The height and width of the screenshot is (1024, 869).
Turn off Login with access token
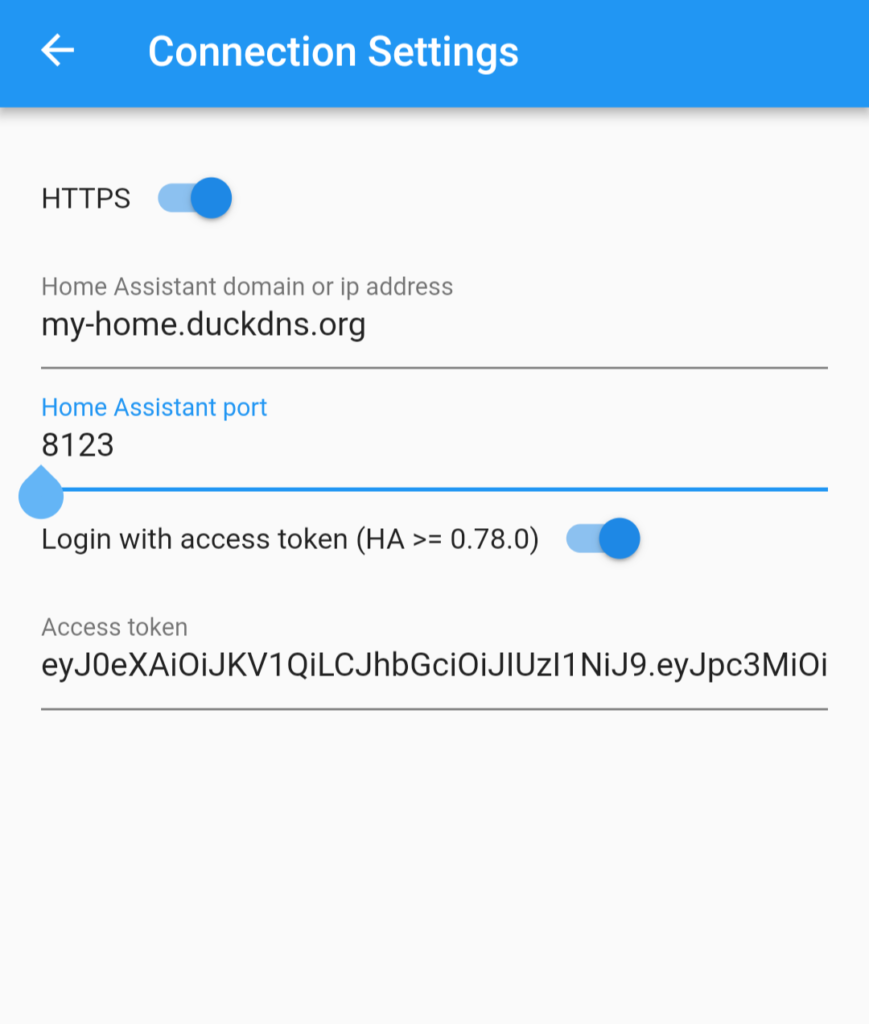pos(604,540)
